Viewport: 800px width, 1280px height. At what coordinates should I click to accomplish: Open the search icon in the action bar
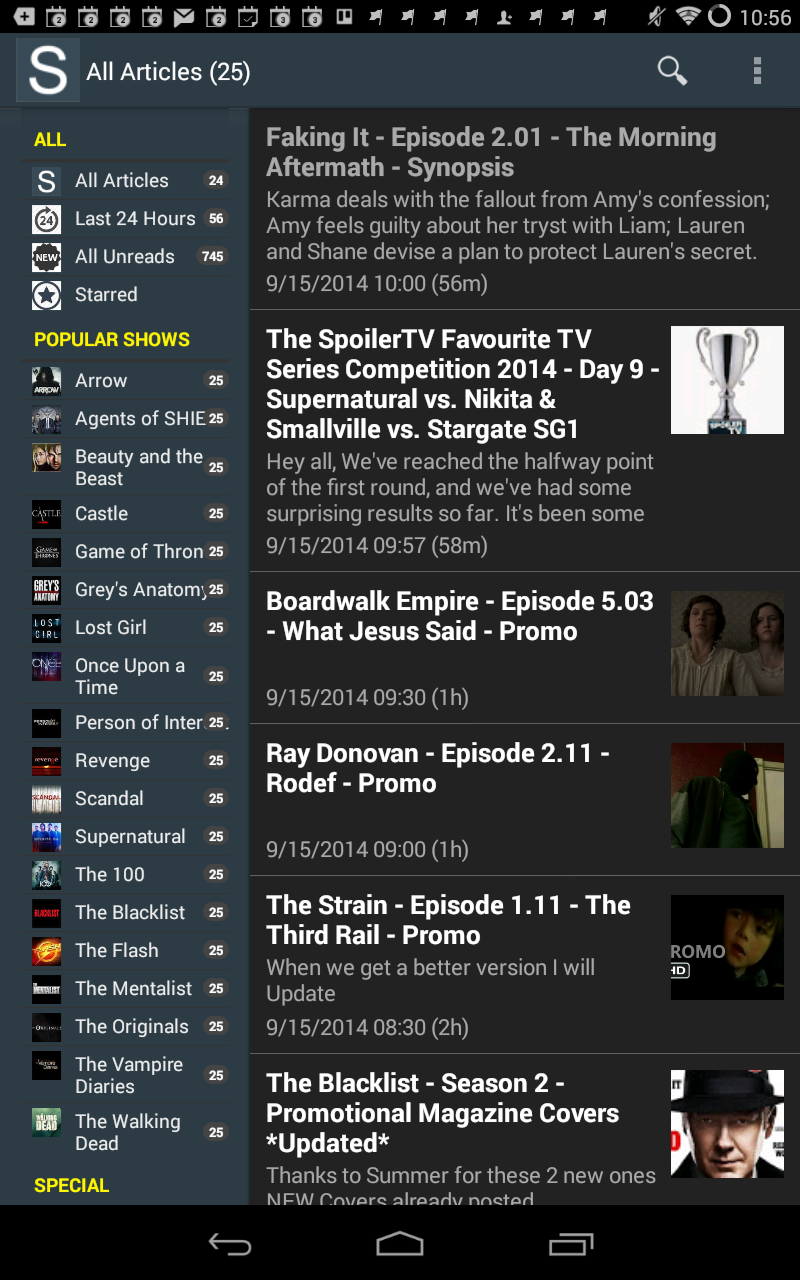(x=672, y=70)
